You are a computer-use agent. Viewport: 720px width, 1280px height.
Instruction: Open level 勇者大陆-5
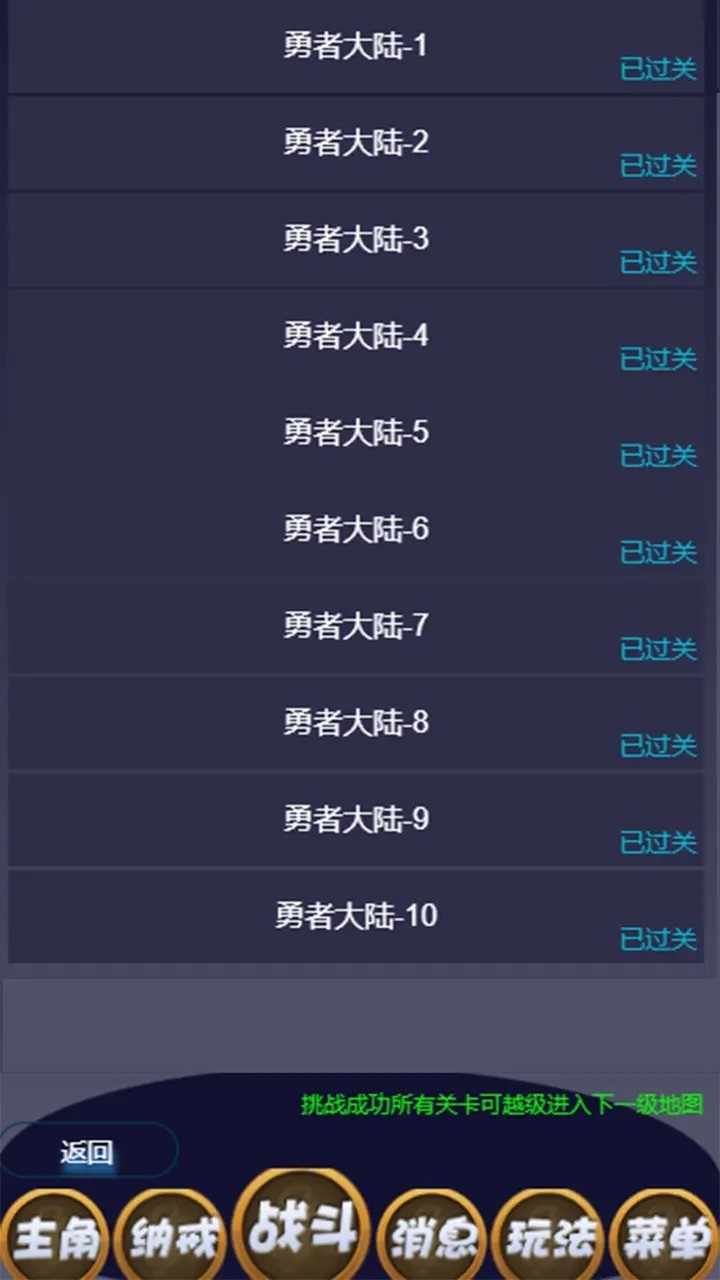click(x=355, y=432)
